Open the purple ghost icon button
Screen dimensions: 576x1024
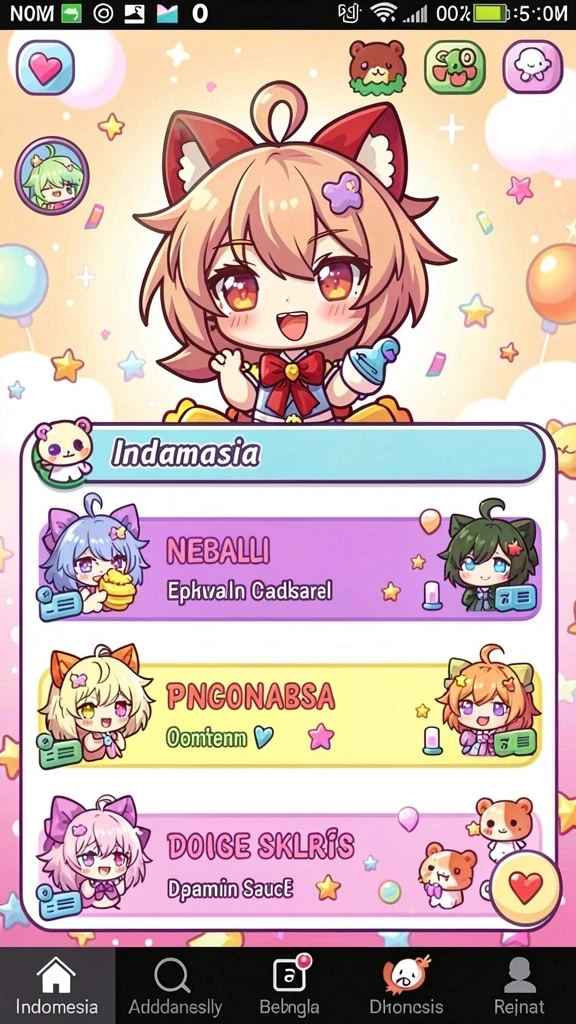532,67
